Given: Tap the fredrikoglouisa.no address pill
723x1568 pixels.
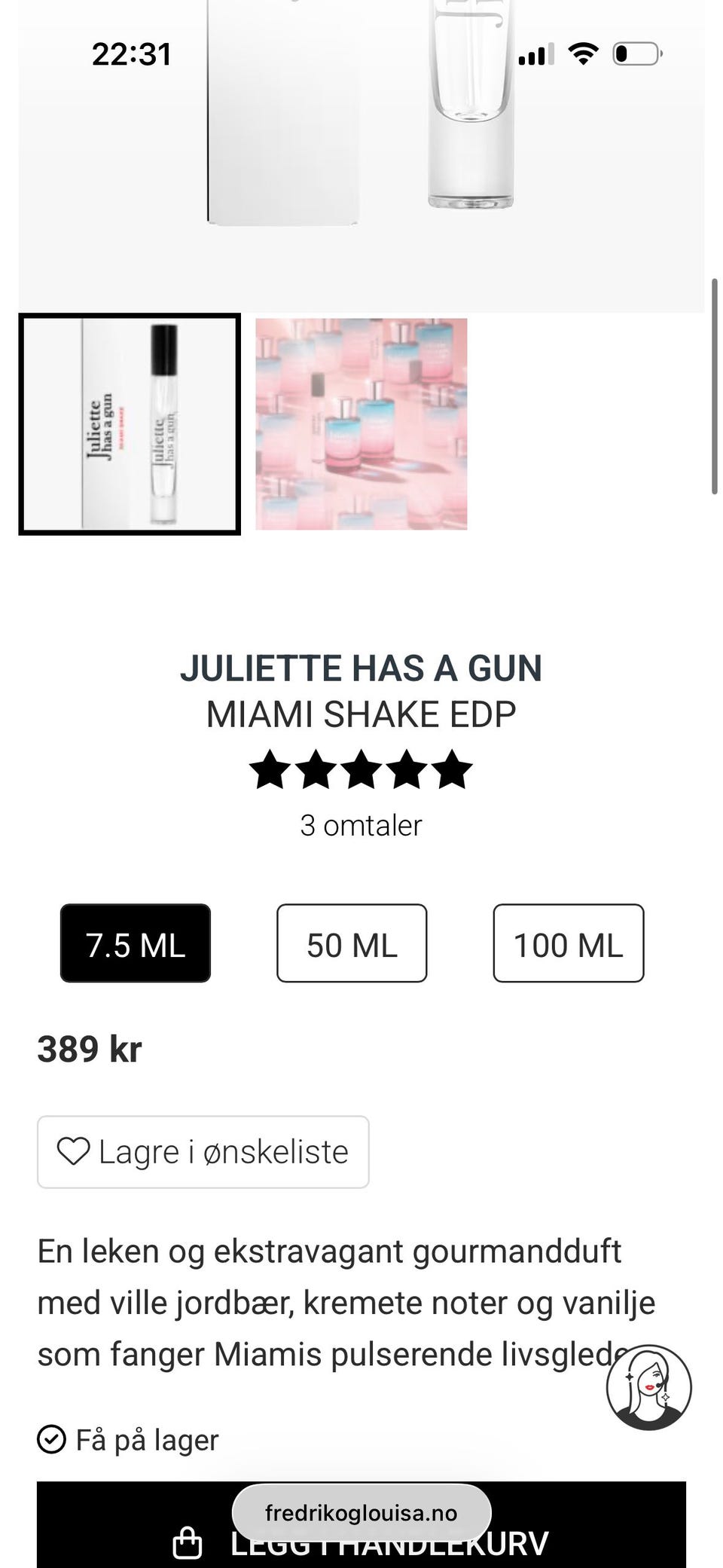Looking at the screenshot, I should coord(361,1512).
